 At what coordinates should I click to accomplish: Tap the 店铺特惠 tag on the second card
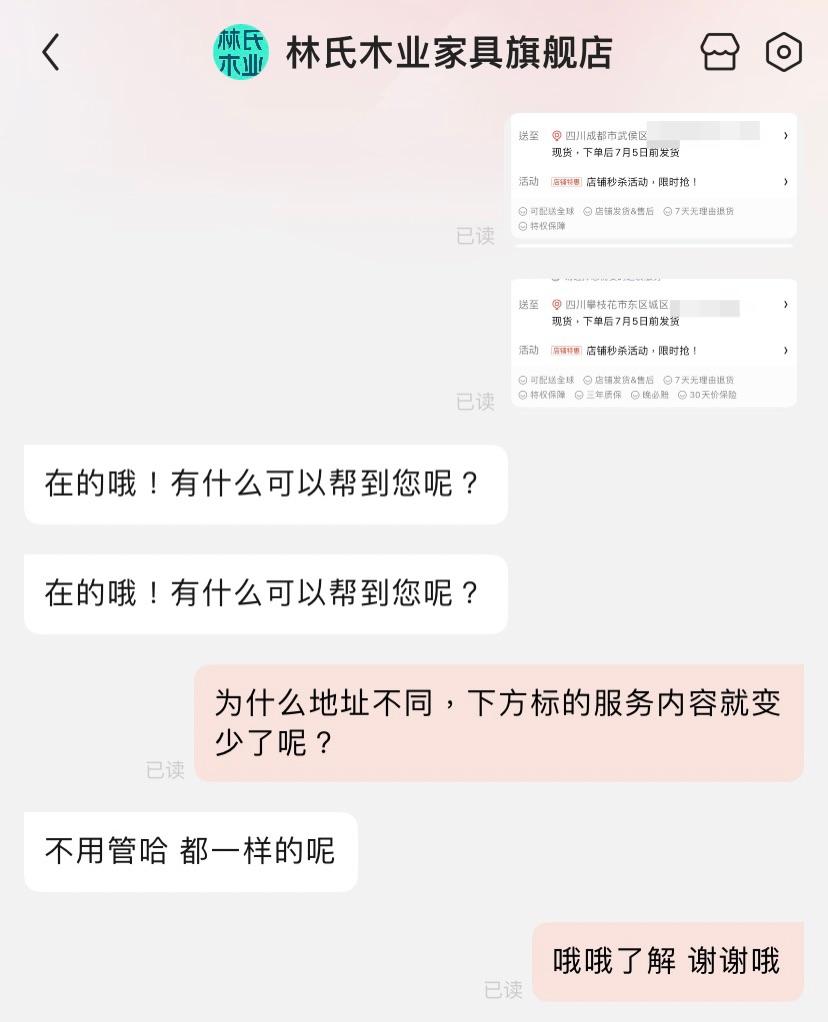point(565,351)
